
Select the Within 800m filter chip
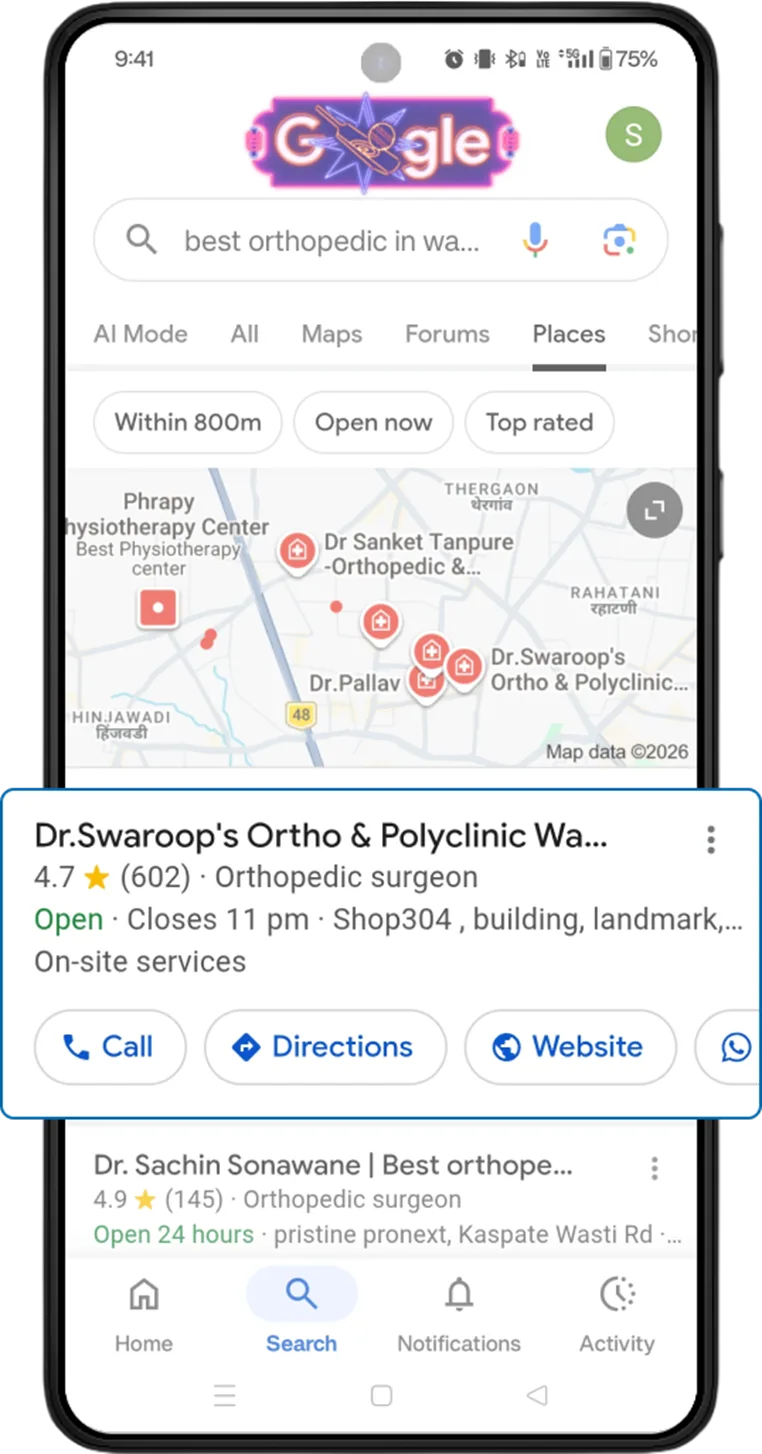pyautogui.click(x=188, y=422)
